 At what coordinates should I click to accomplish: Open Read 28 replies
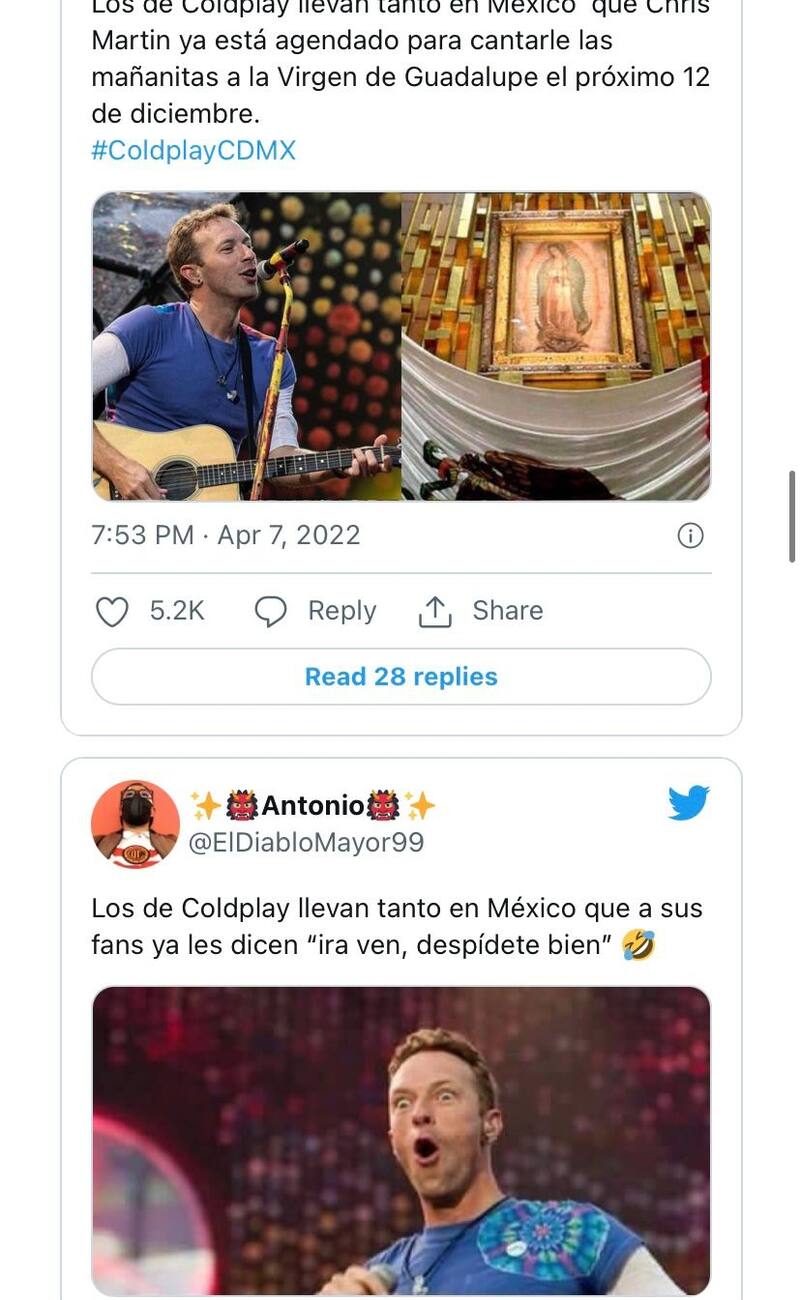coord(401,677)
